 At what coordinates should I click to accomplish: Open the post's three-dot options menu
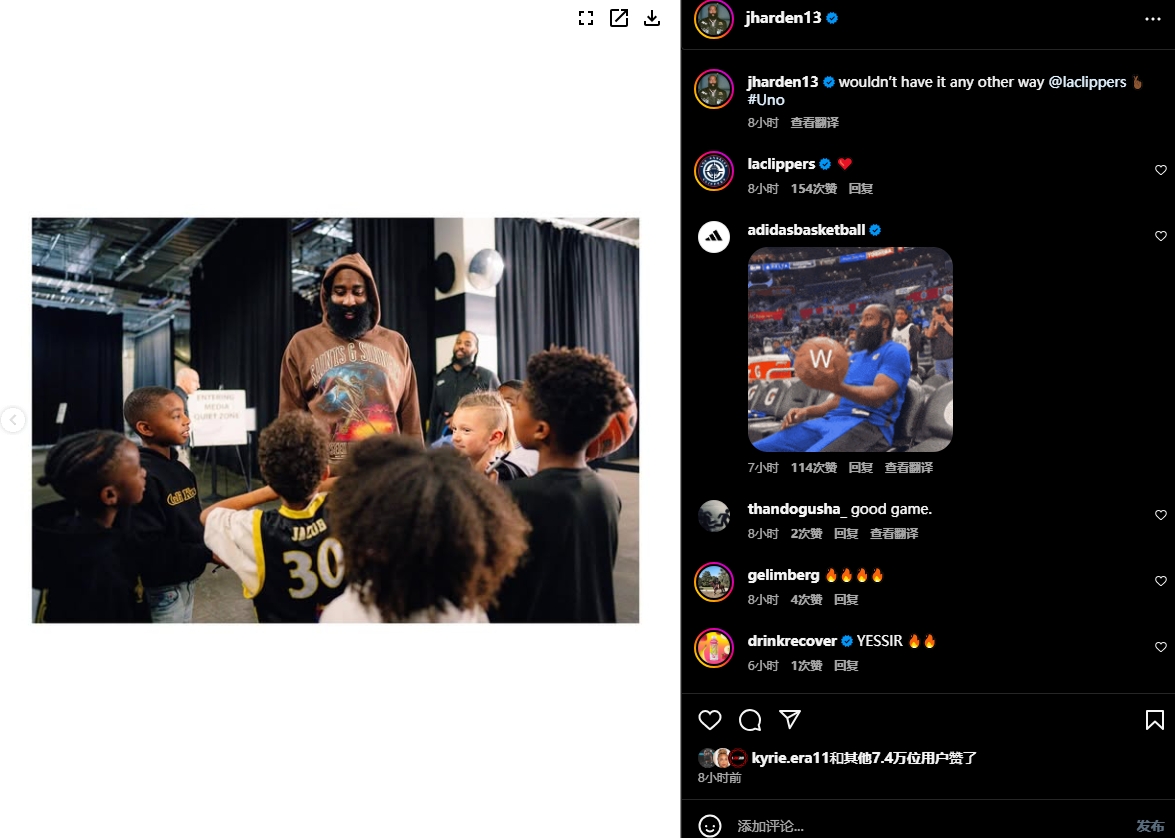[1153, 18]
